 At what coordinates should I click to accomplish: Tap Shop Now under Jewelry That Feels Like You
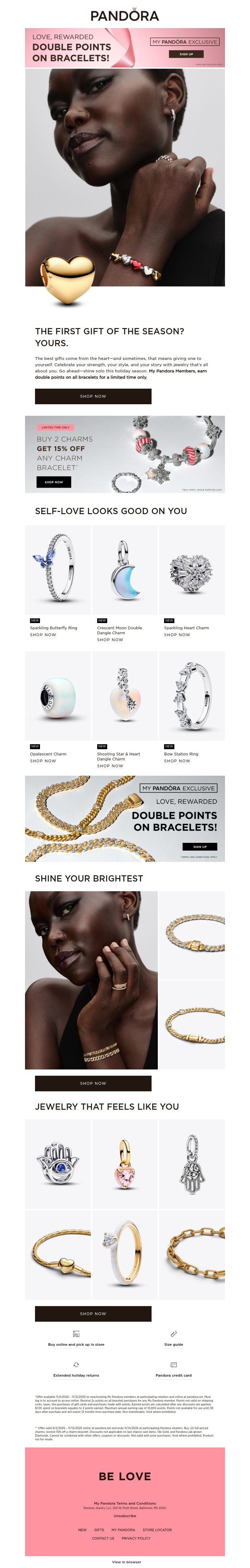[93, 1313]
